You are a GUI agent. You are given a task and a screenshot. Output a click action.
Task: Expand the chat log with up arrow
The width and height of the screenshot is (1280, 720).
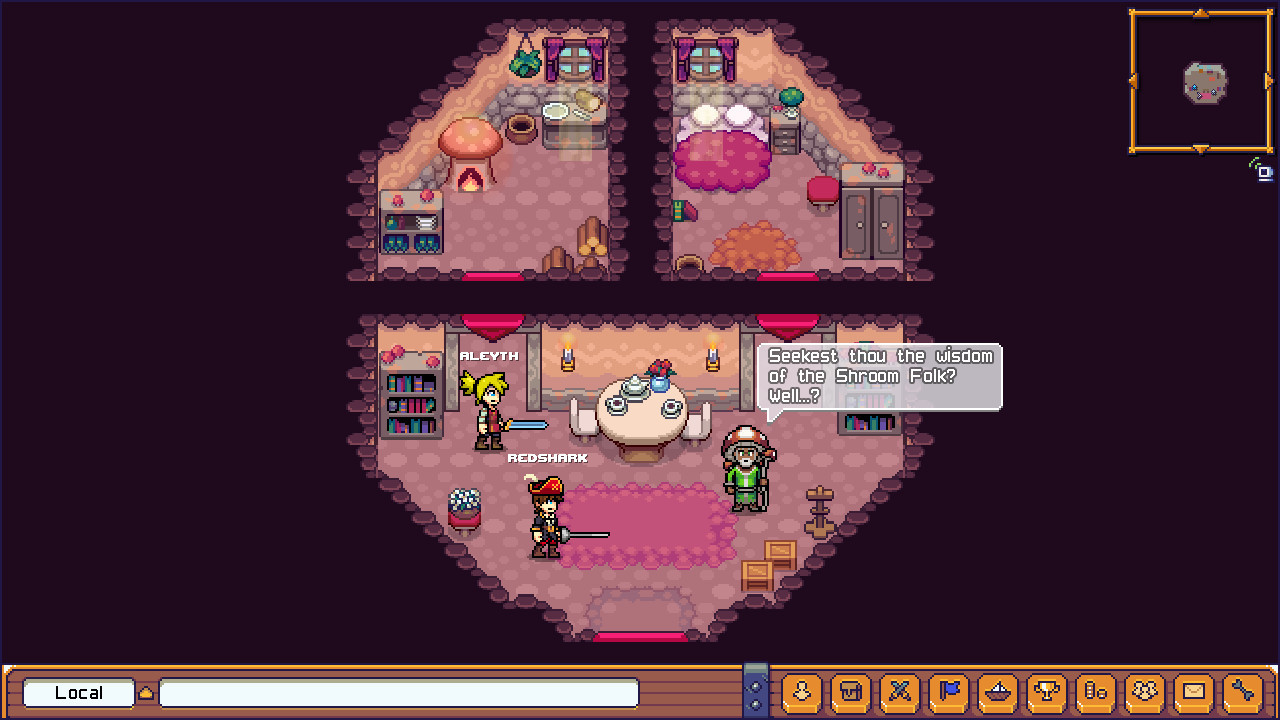146,693
